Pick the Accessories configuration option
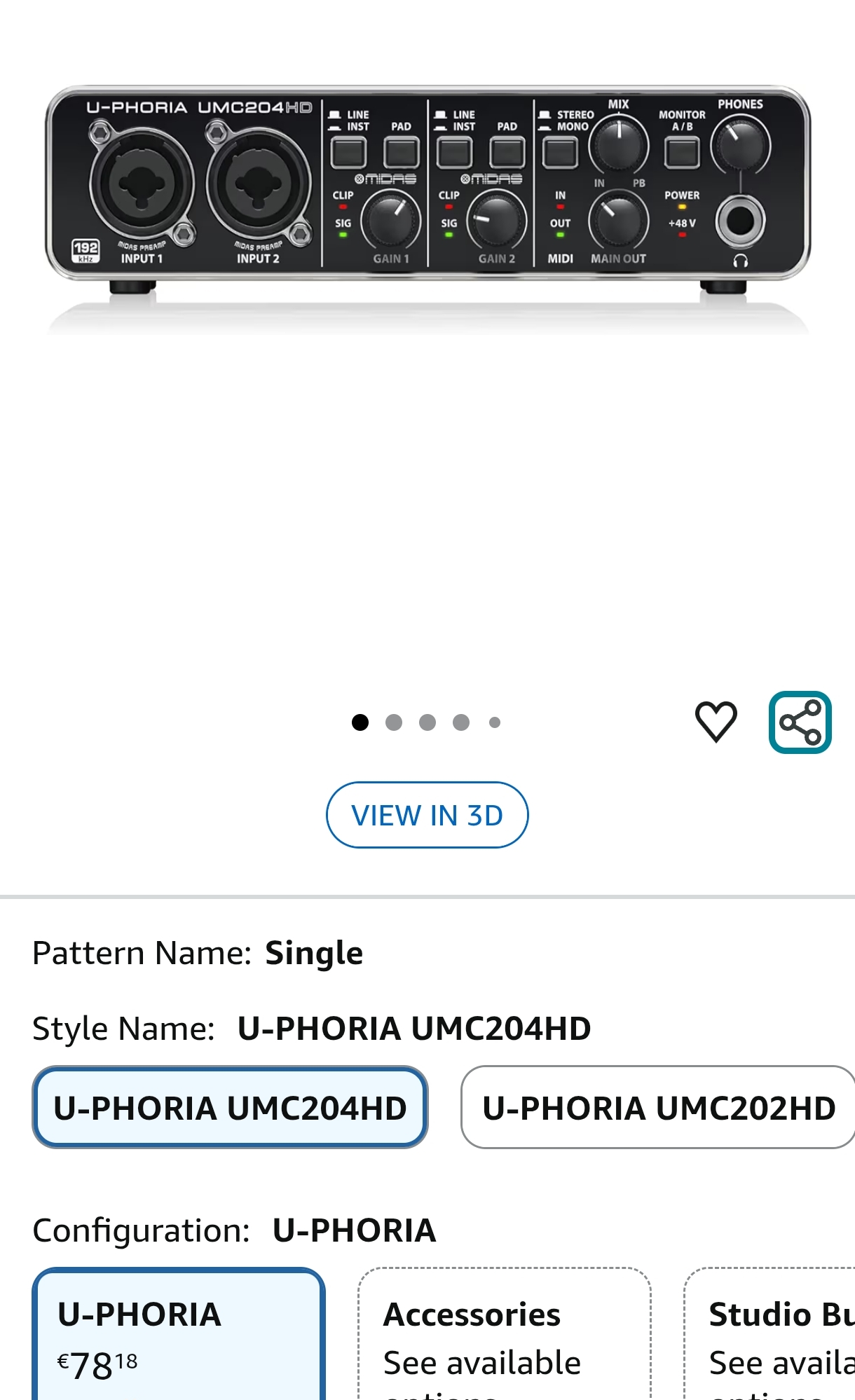 click(504, 1335)
